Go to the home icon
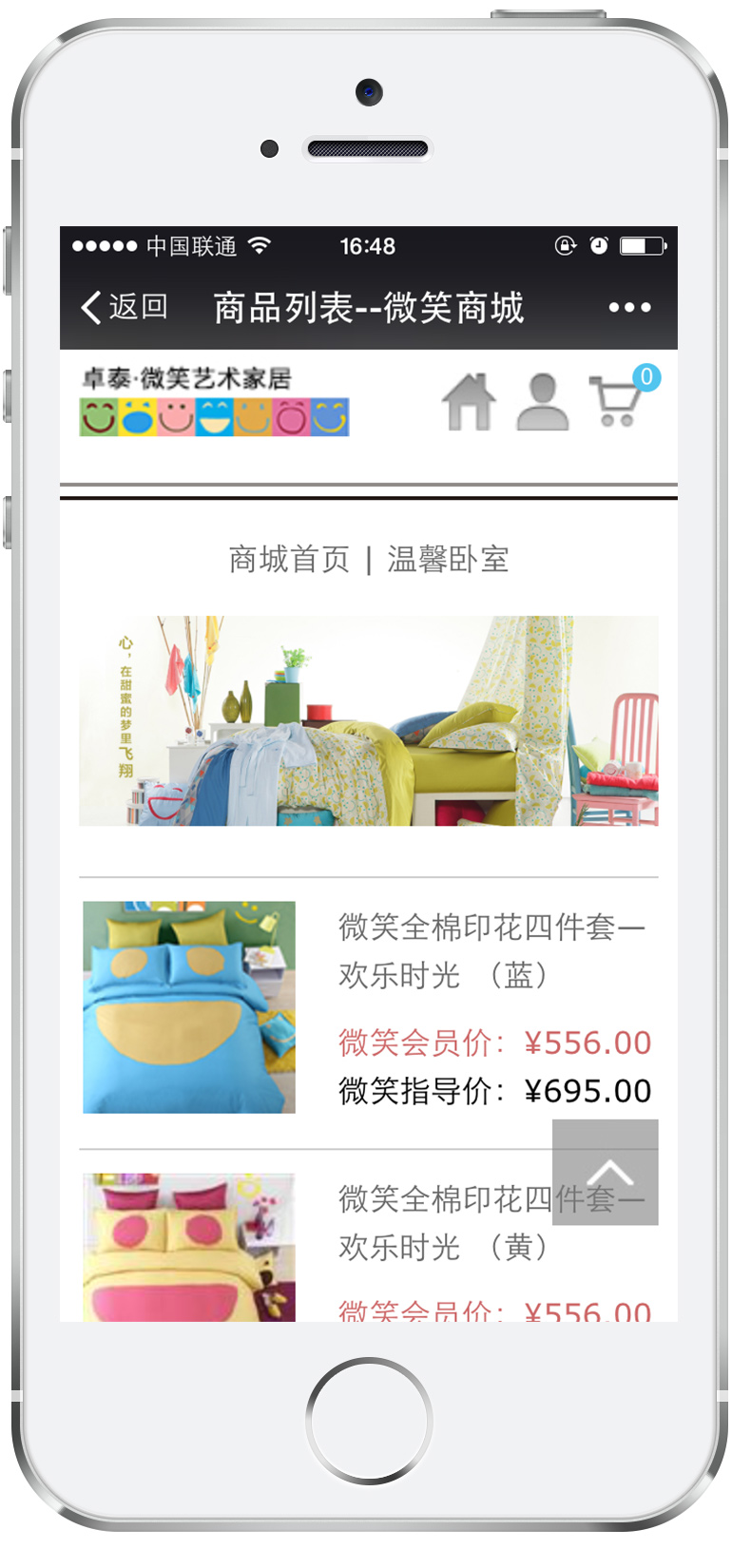The height and width of the screenshot is (1568, 732). click(x=469, y=402)
